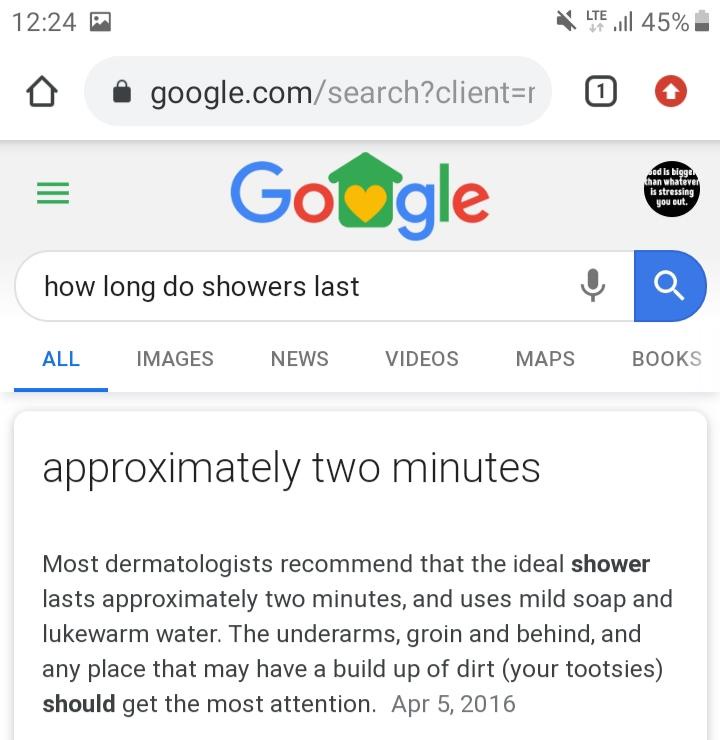
Task: Switch to the News tab
Action: (x=299, y=359)
